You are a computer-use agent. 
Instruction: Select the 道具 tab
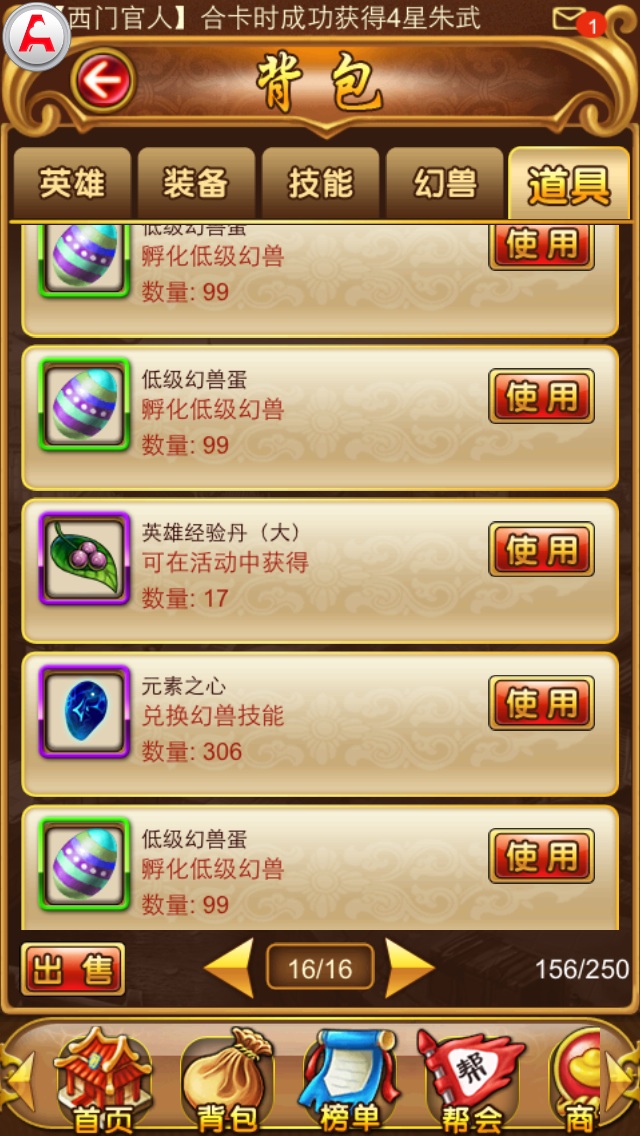click(568, 184)
